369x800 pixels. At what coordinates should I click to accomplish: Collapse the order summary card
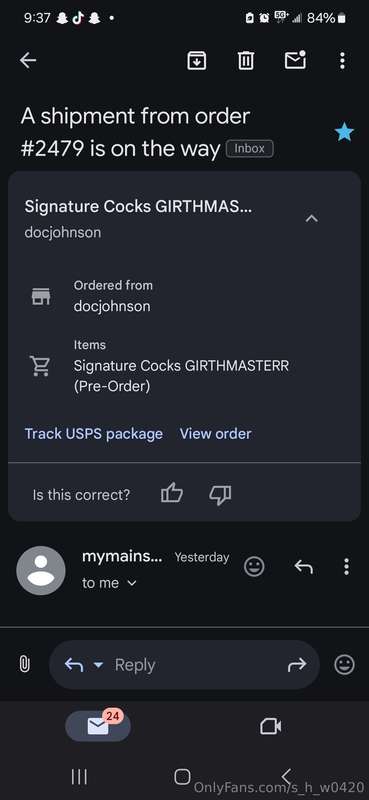311,219
